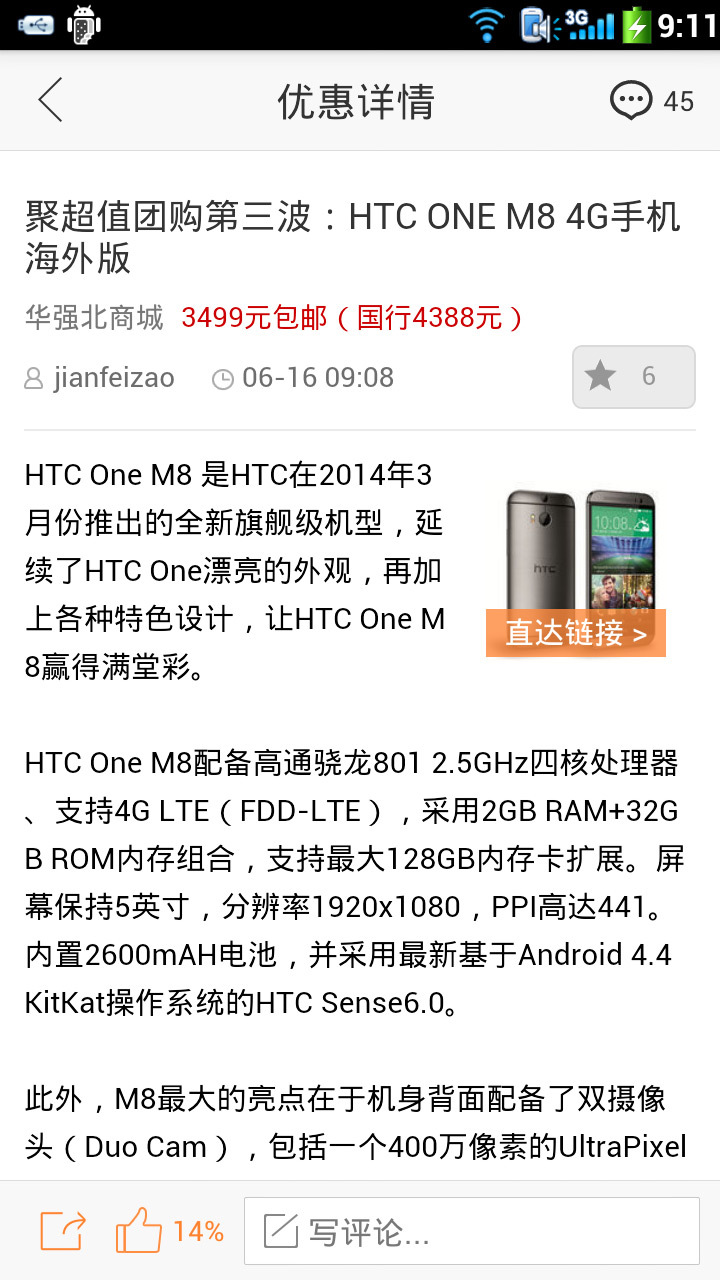Screen dimensions: 720x1280
Task: Favorite this deal with the star button
Action: click(x=633, y=377)
